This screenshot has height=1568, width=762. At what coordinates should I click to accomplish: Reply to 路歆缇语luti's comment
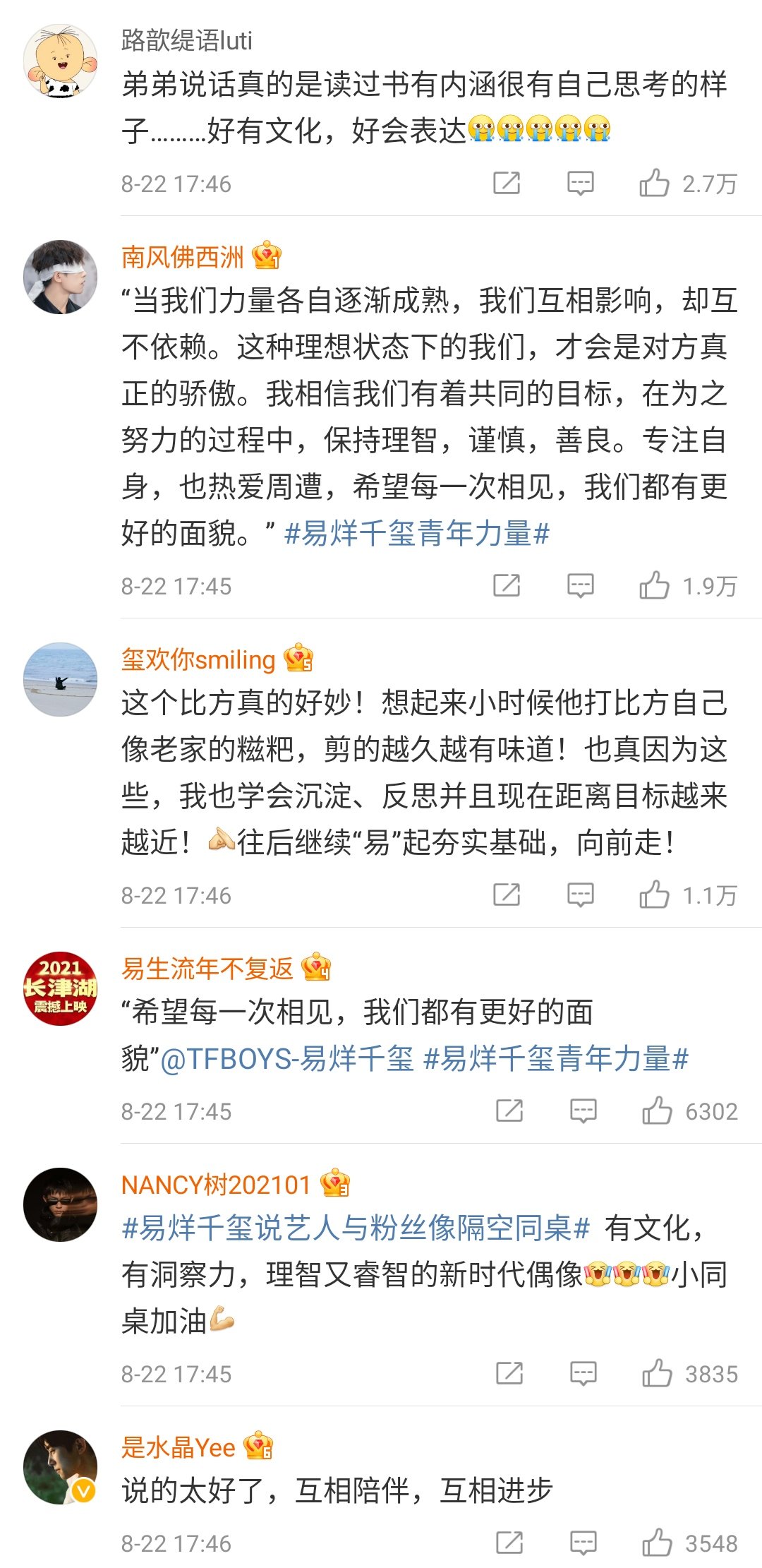[x=581, y=184]
